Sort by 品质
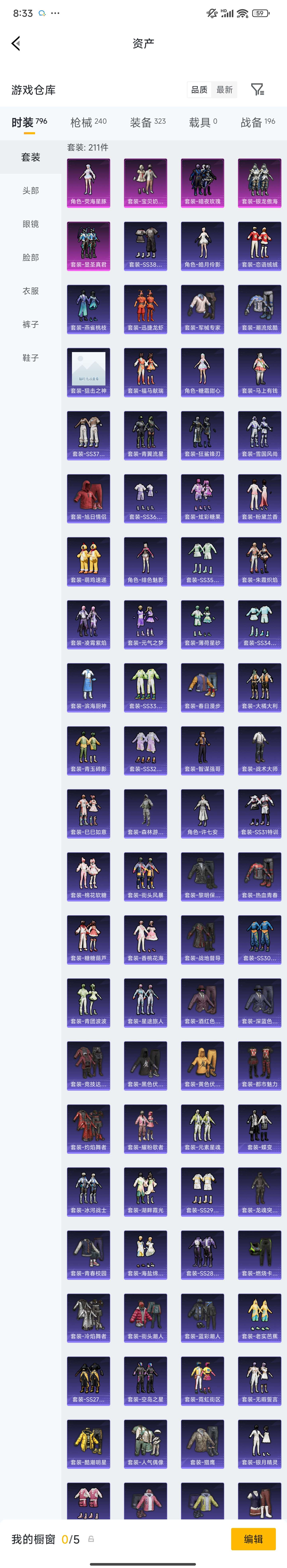Viewport: 287px width, 1568px height. point(199,89)
